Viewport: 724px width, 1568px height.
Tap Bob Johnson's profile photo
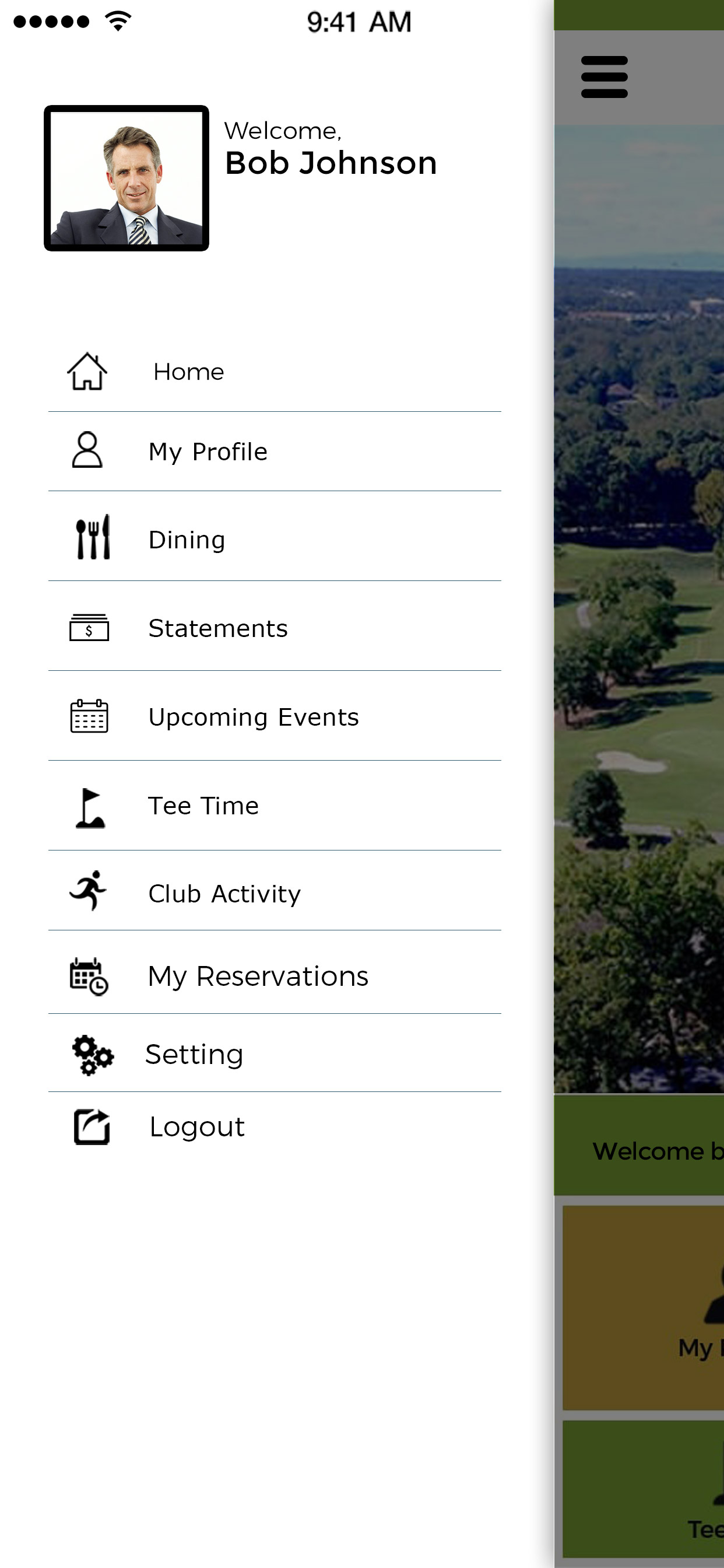coord(126,178)
